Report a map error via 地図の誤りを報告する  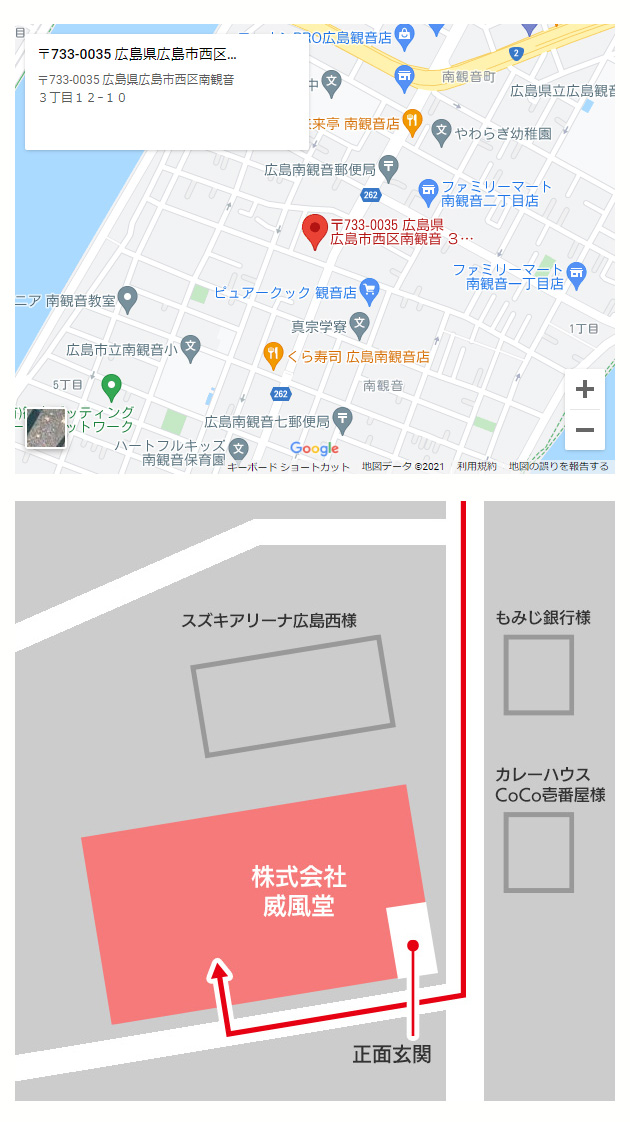coord(558,467)
